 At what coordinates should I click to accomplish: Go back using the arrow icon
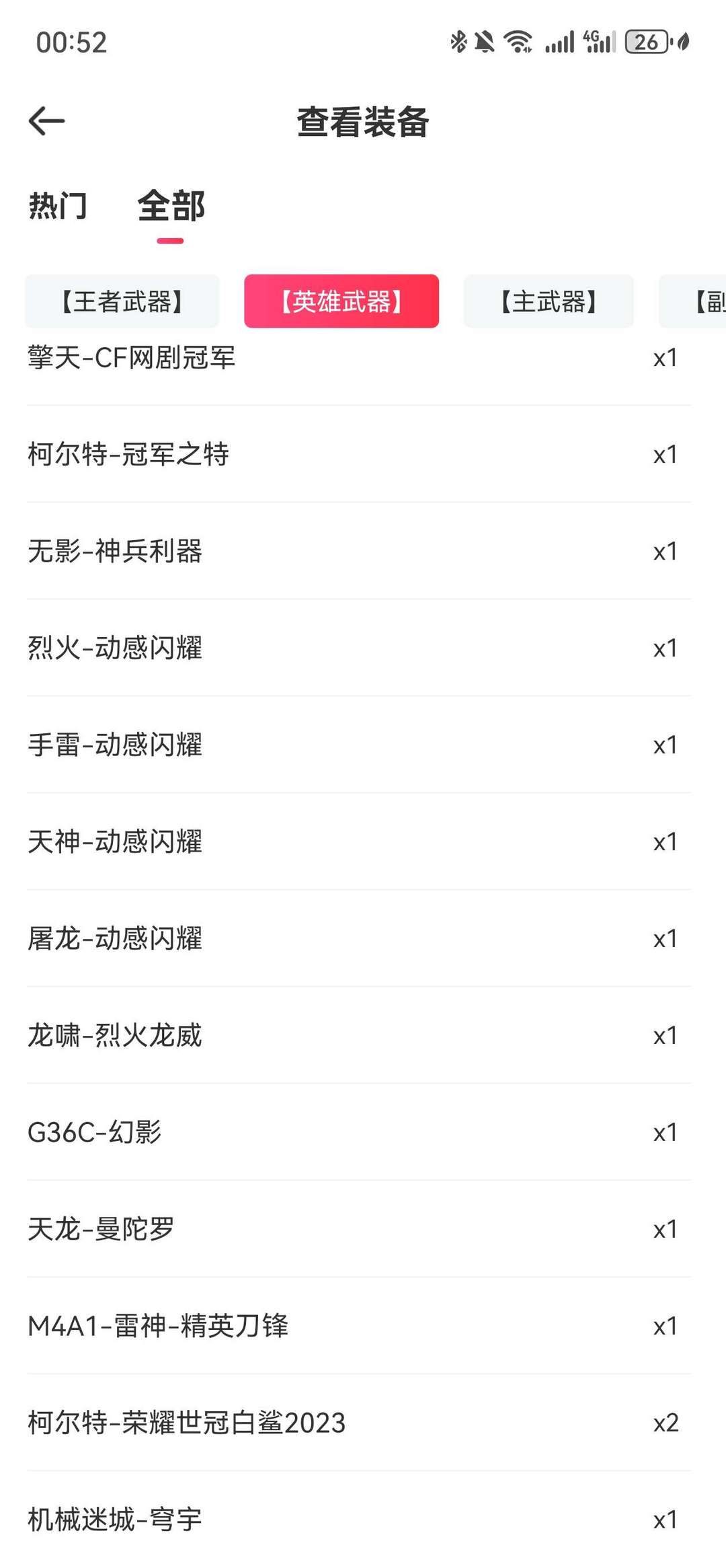(46, 121)
